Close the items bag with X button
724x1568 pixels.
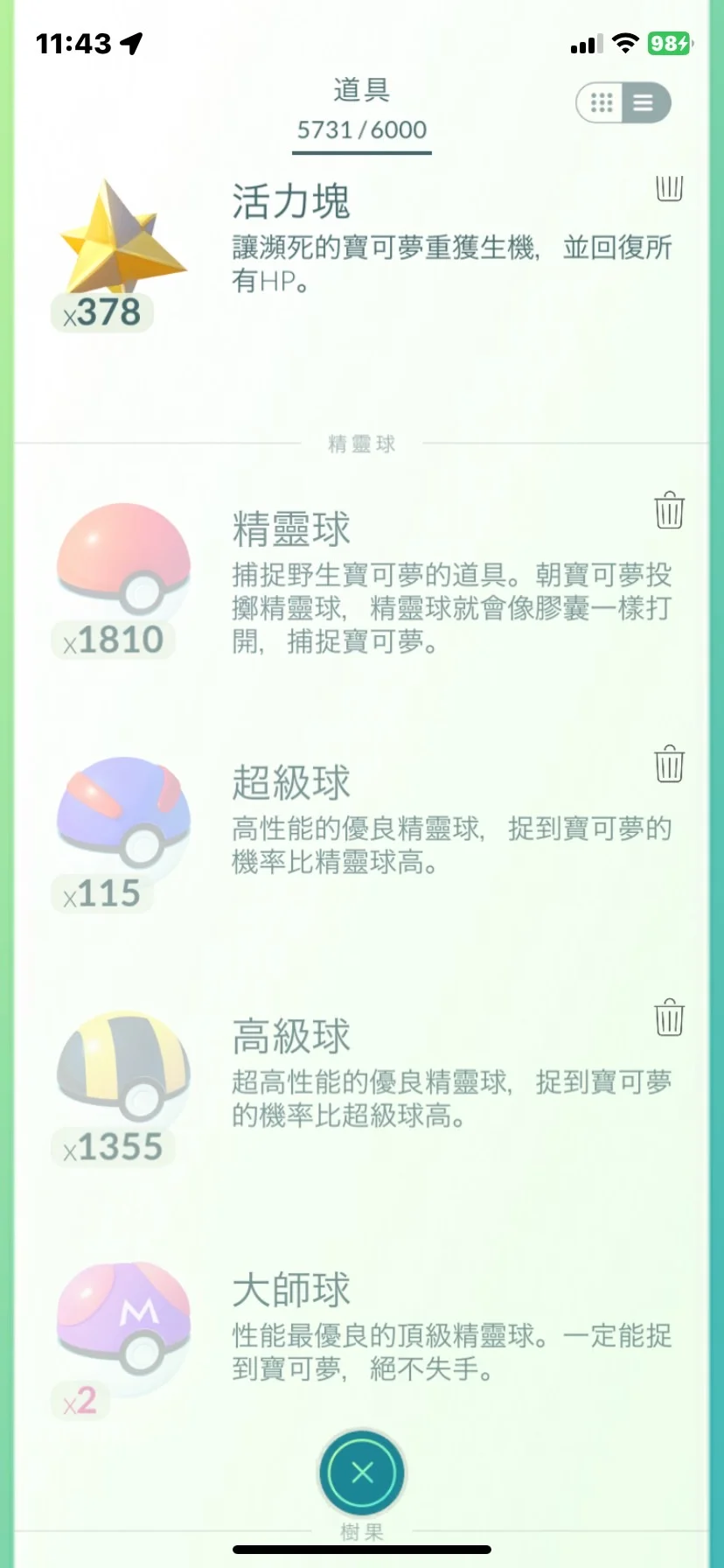pyautogui.click(x=362, y=1473)
